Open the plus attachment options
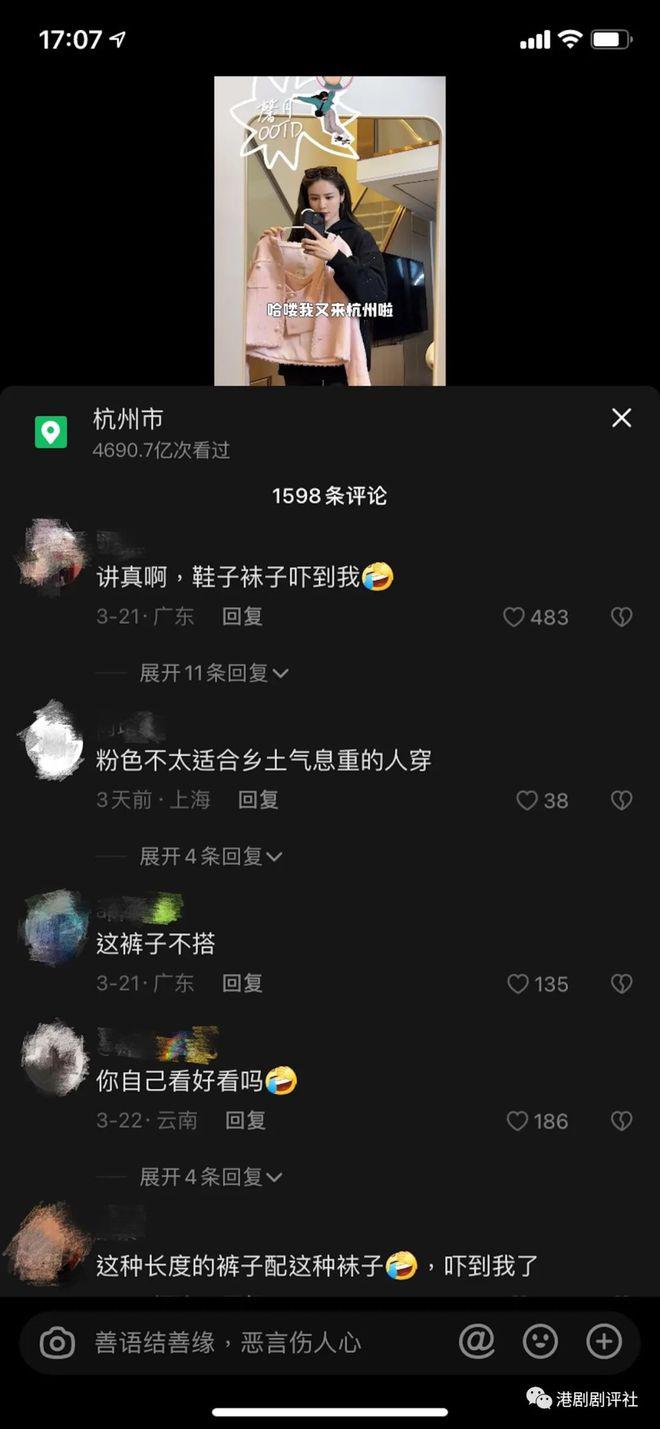 pyautogui.click(x=604, y=1342)
